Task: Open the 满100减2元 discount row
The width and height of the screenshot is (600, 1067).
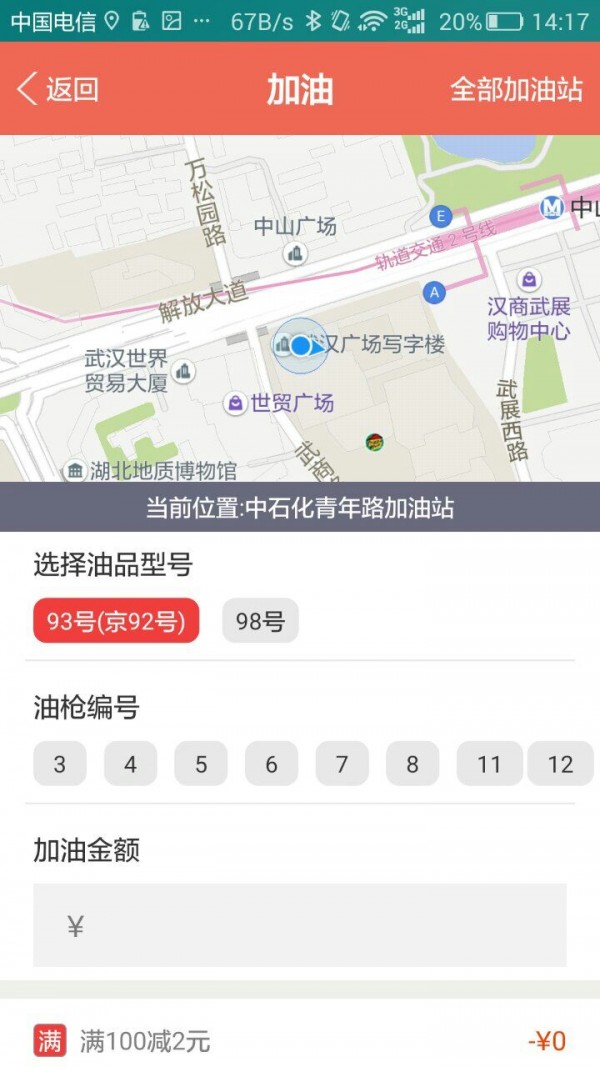Action: 300,1041
